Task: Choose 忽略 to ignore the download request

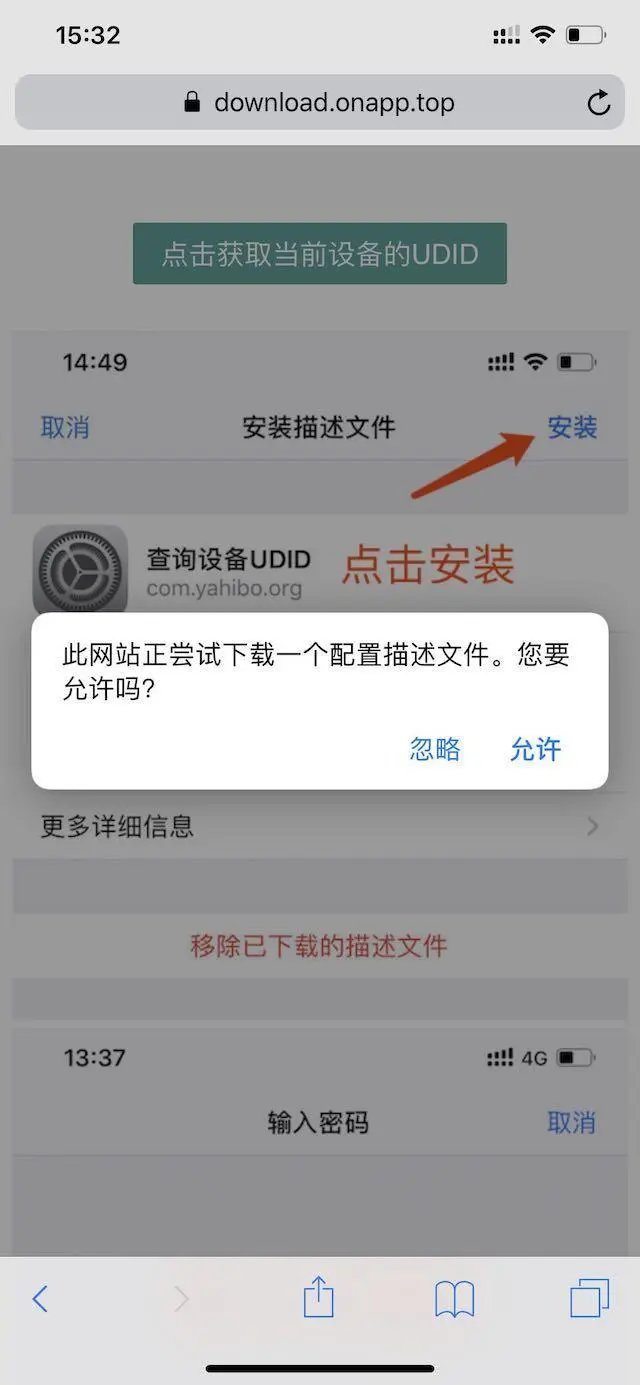Action: 435,749
